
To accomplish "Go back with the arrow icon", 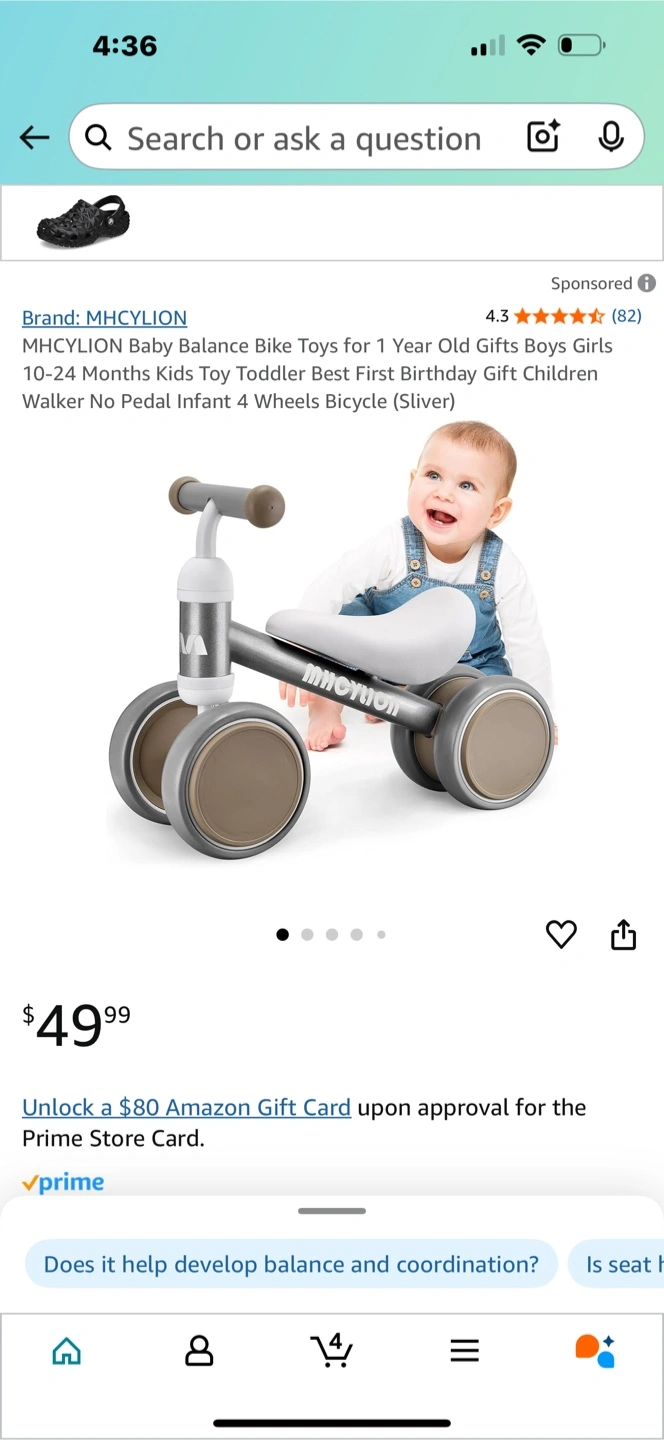I will pos(34,137).
